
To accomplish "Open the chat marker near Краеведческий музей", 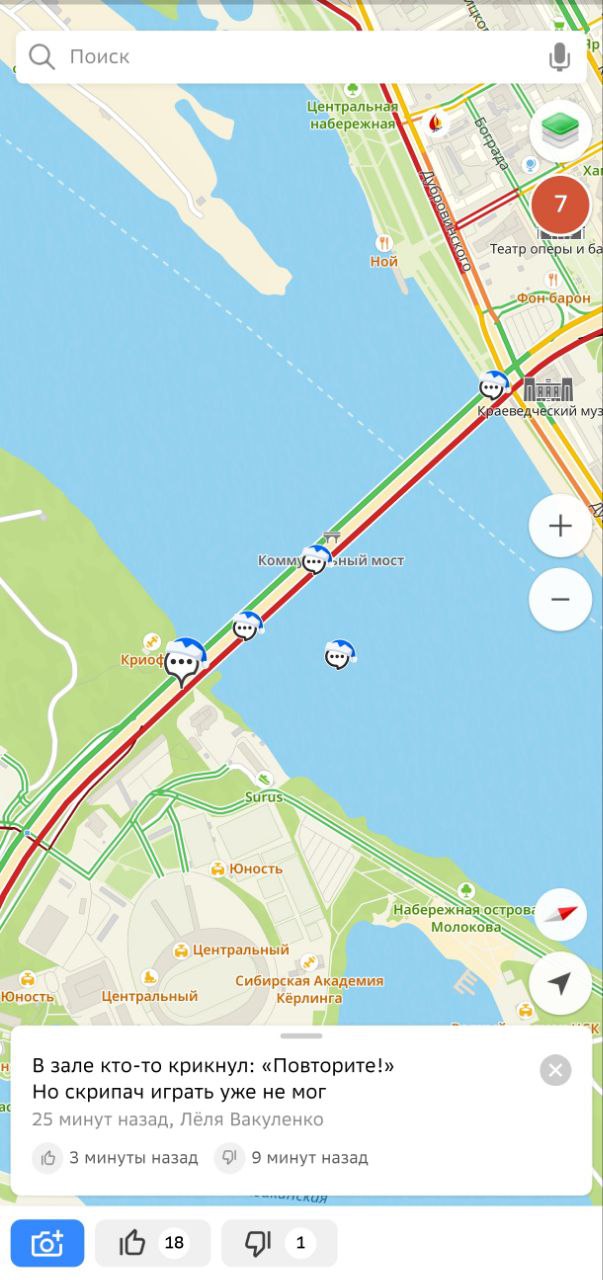I will pos(492,386).
